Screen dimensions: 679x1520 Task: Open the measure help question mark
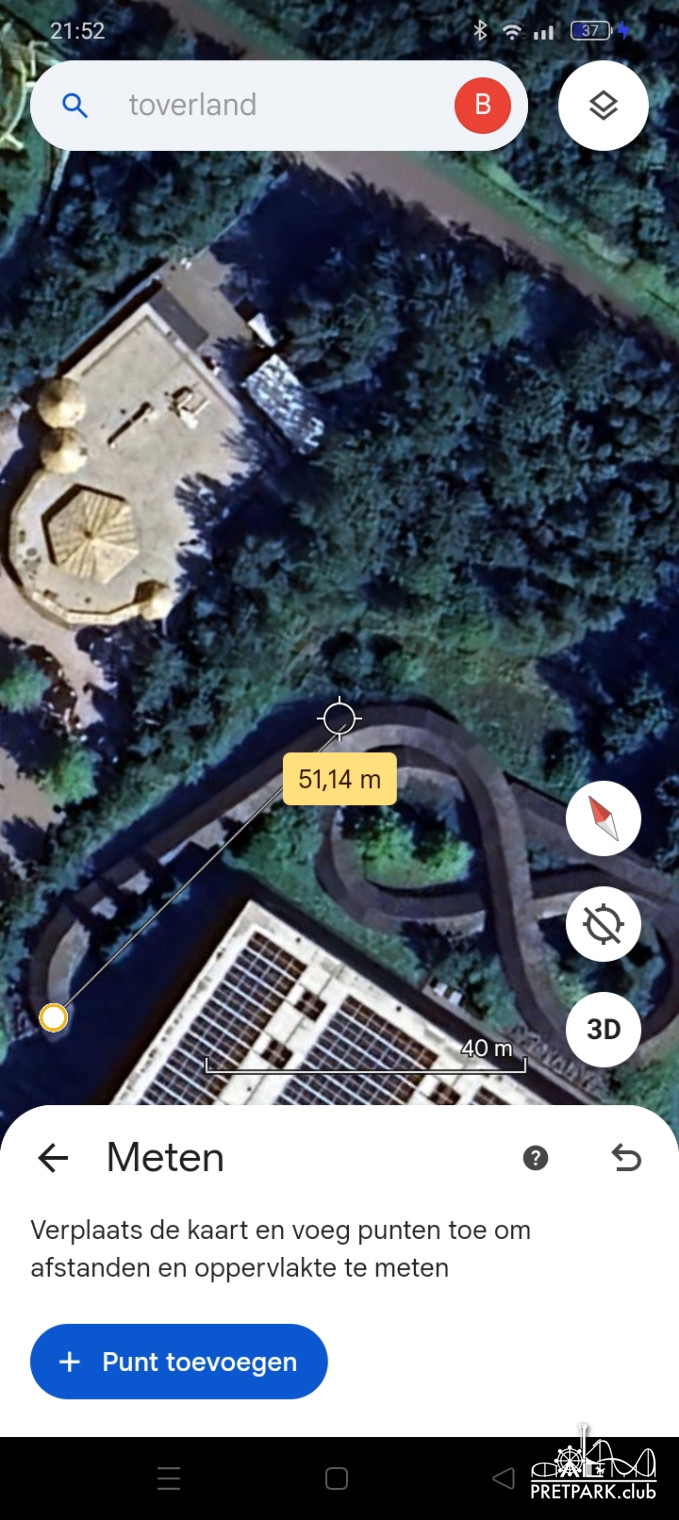[x=536, y=1158]
